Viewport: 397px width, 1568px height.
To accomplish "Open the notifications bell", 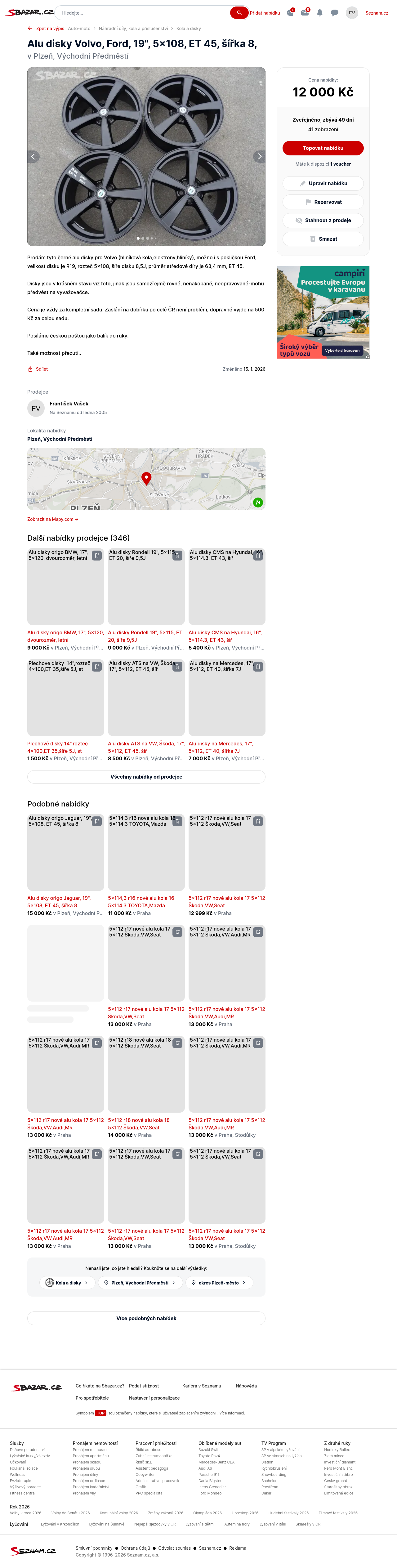I will point(320,13).
